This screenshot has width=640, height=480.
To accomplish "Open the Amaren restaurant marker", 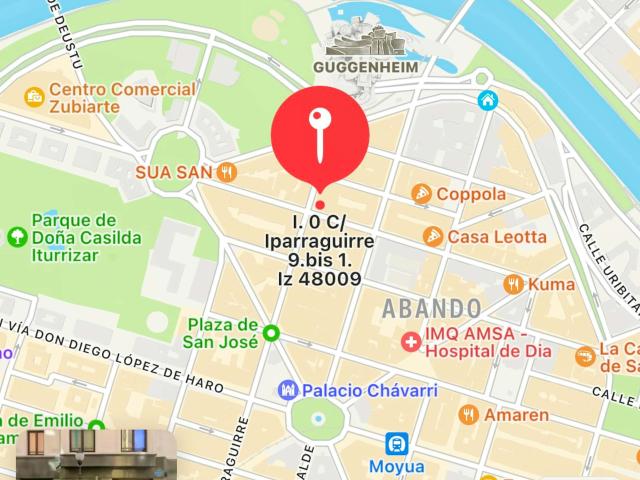I will point(468,414).
